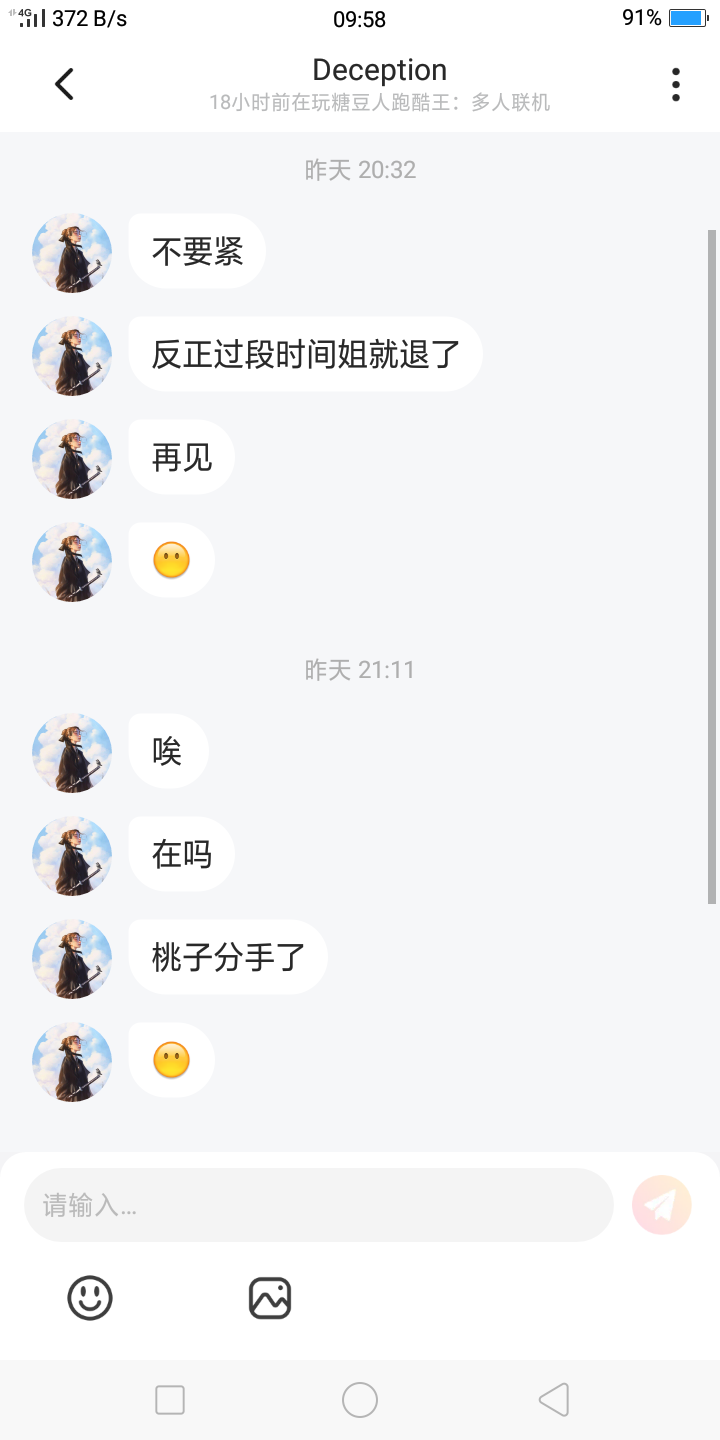Open the three-dot overflow menu
This screenshot has width=720, height=1440.
click(x=676, y=85)
